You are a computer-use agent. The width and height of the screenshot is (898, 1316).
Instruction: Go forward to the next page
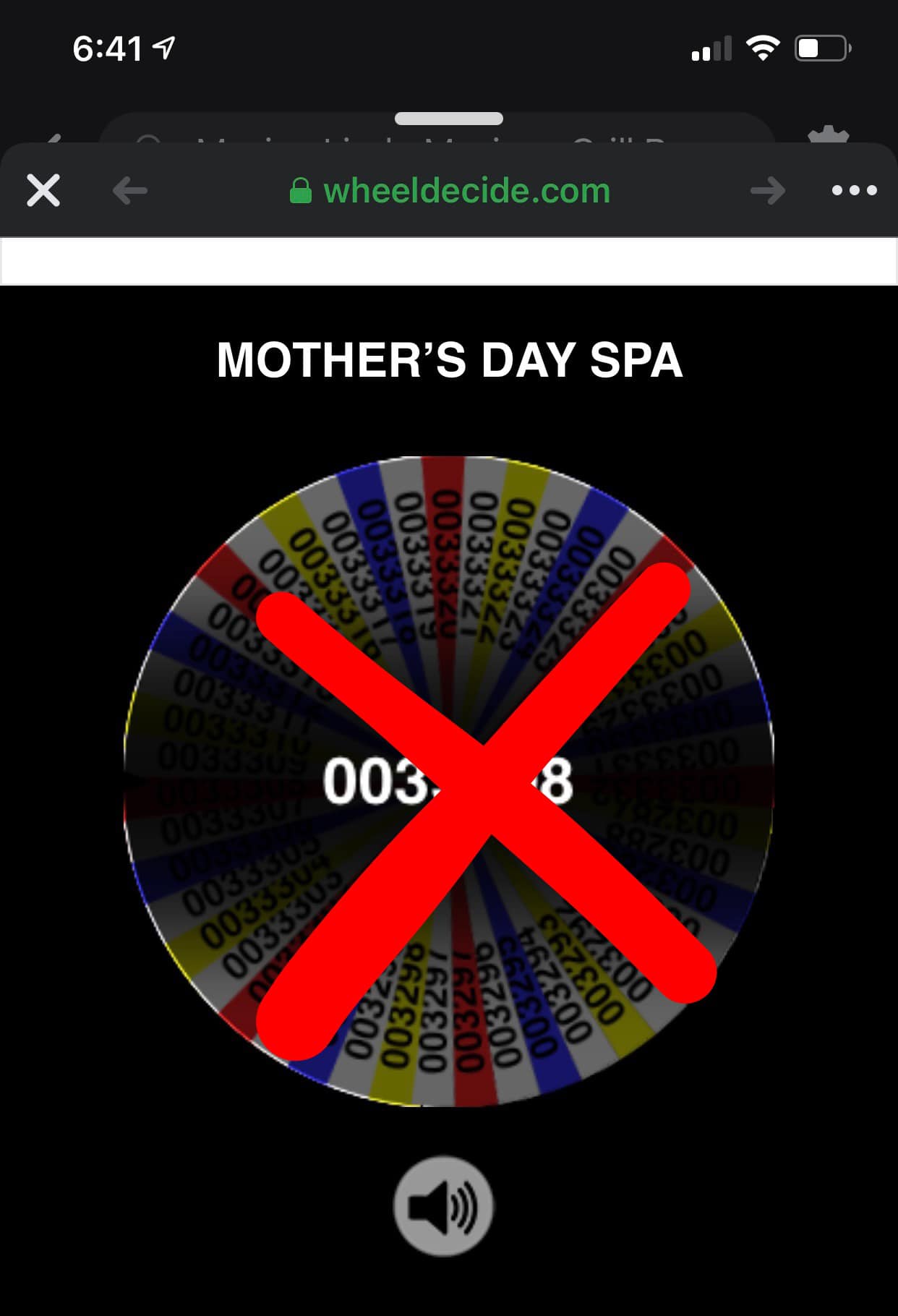pos(767,191)
